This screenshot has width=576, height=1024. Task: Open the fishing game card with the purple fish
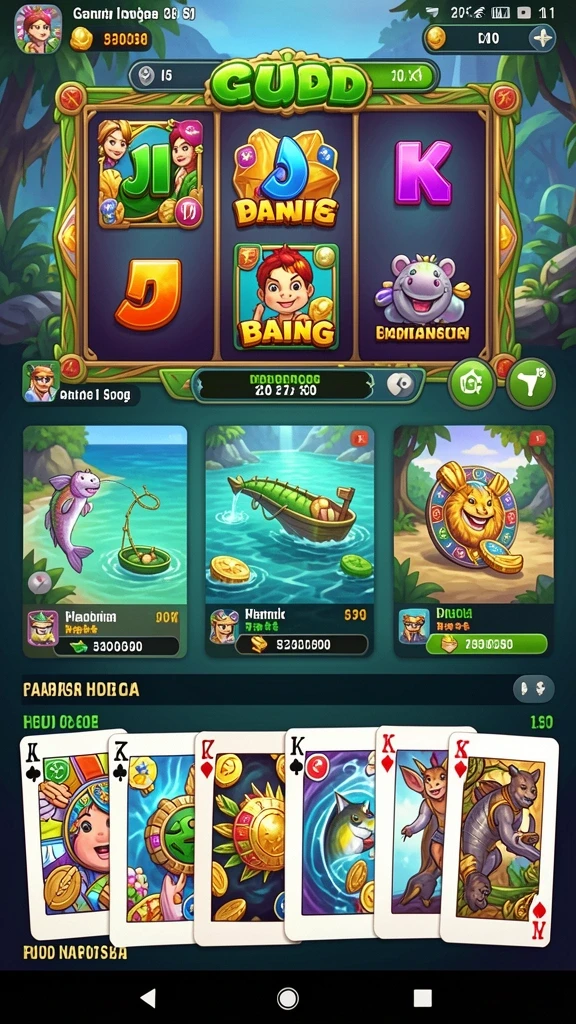[105, 541]
